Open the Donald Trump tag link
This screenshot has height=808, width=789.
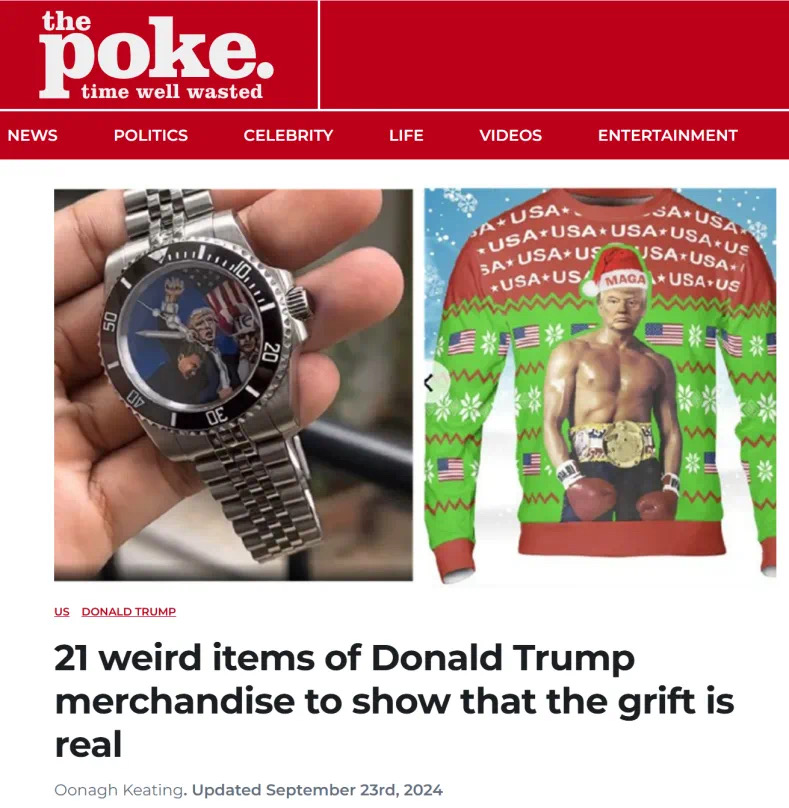[x=128, y=611]
